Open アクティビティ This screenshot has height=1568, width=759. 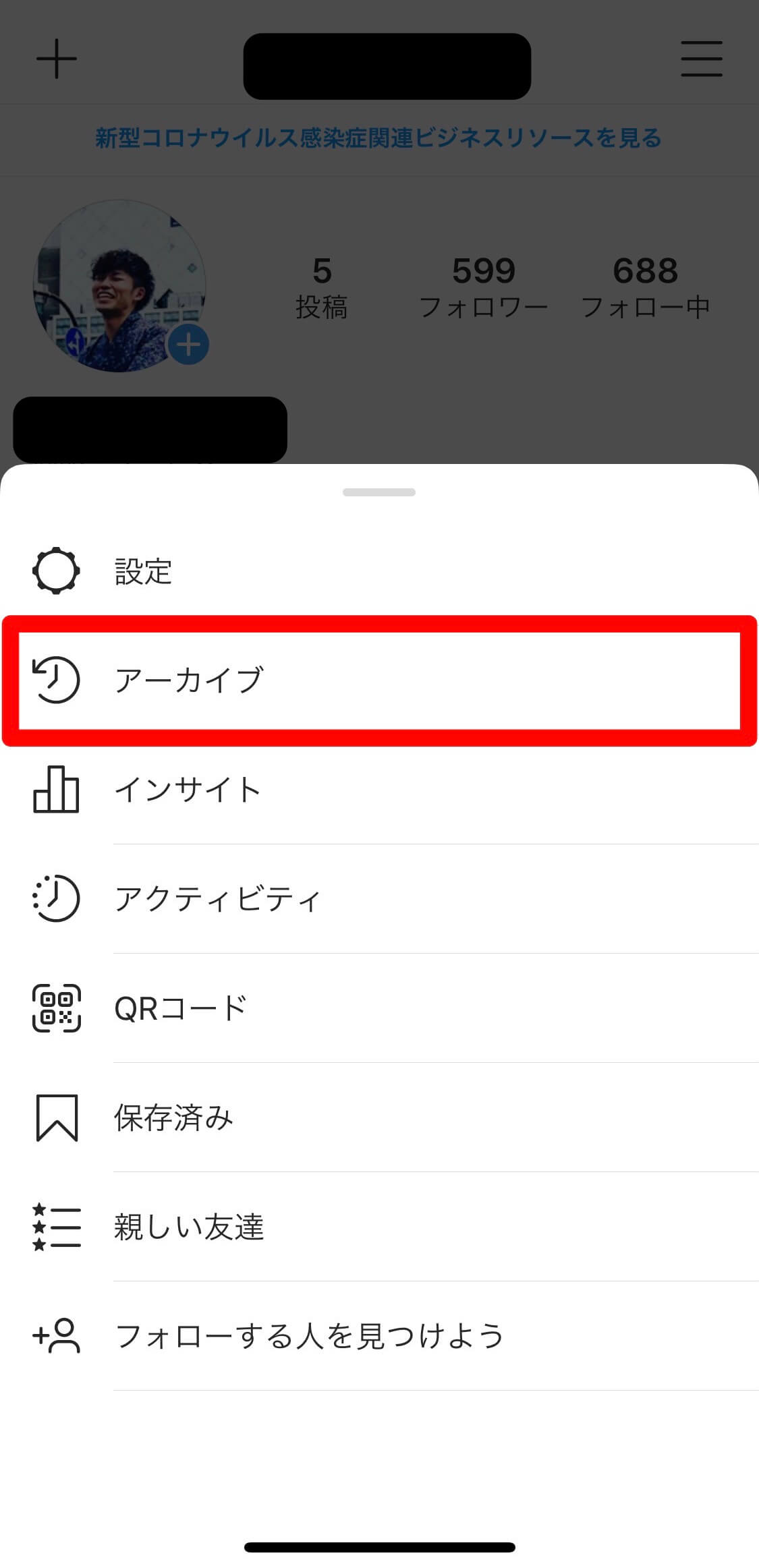pos(217,898)
